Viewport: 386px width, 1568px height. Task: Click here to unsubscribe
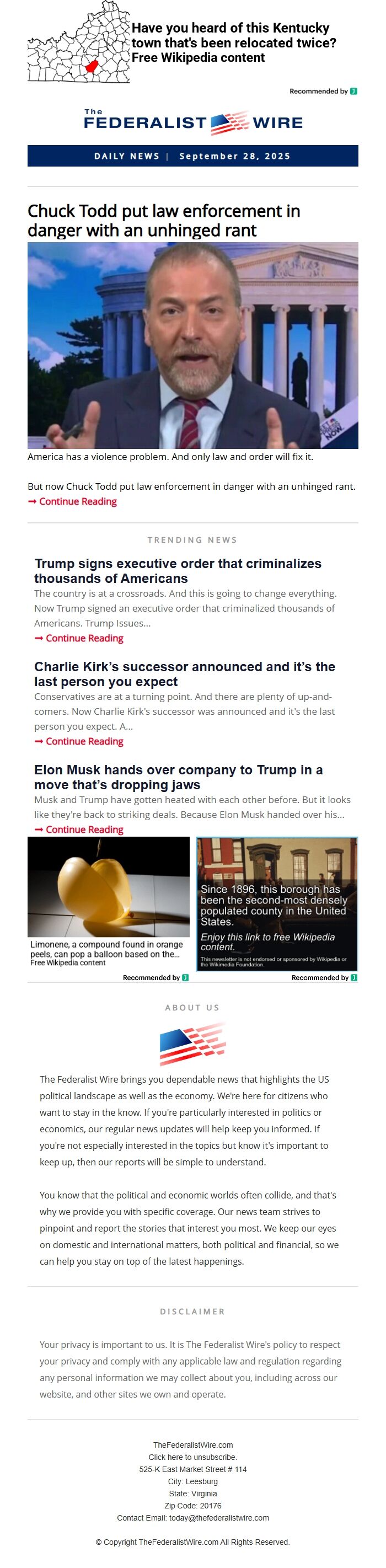[192, 1457]
